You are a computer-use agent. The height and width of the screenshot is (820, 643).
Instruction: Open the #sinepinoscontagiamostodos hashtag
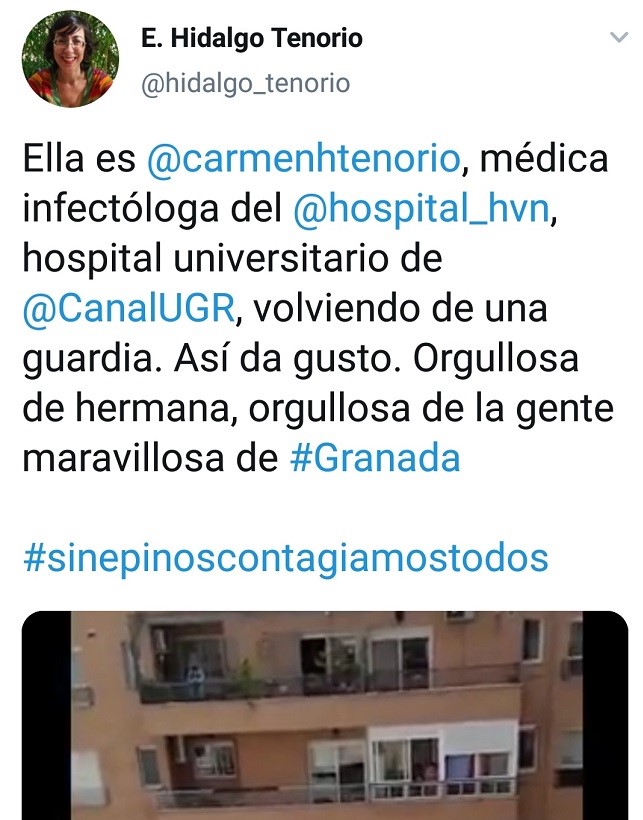tap(285, 557)
